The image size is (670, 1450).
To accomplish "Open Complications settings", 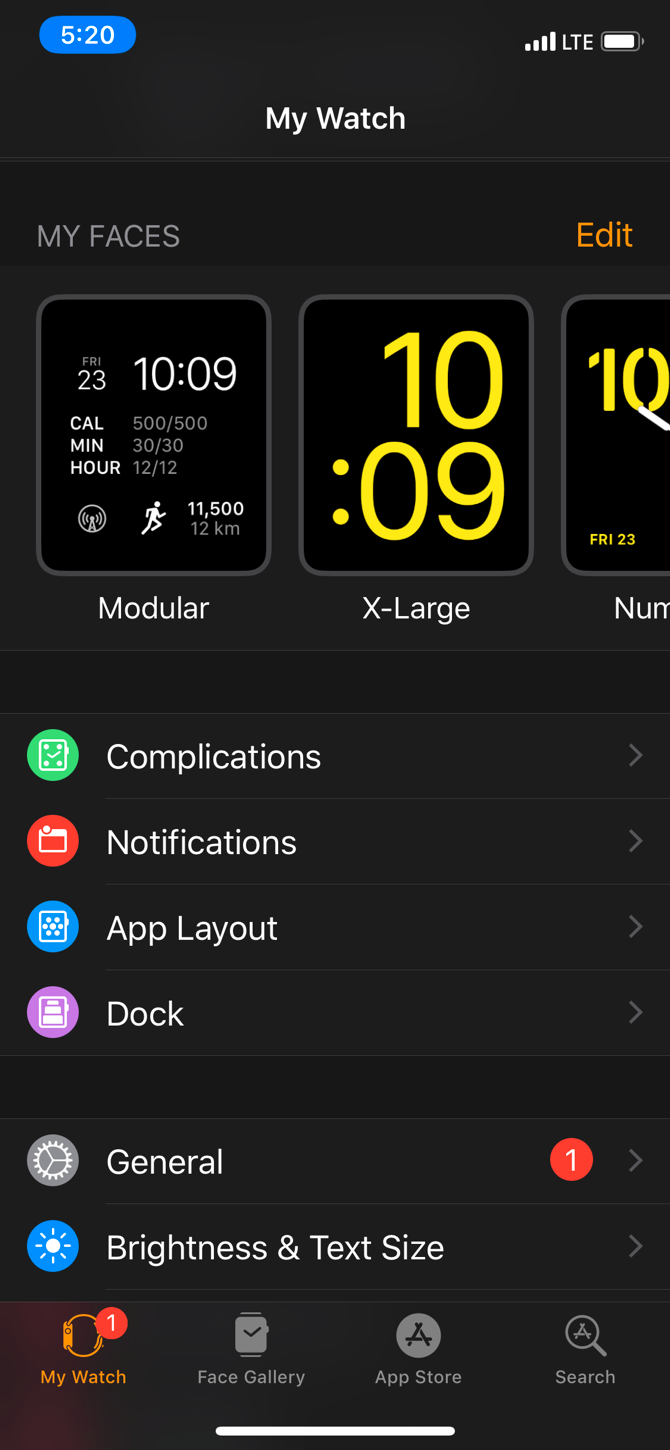I will pyautogui.click(x=335, y=756).
